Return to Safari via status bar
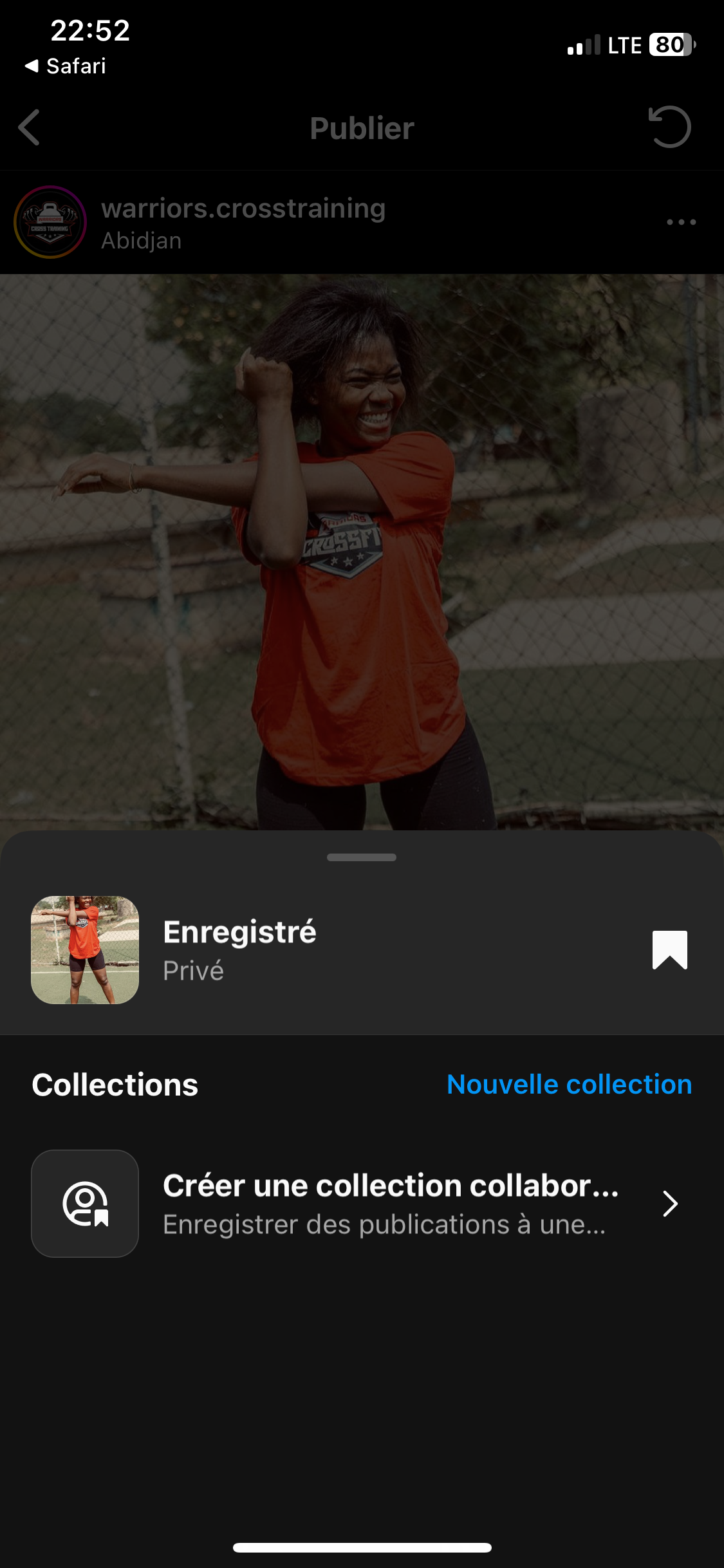 pyautogui.click(x=66, y=66)
